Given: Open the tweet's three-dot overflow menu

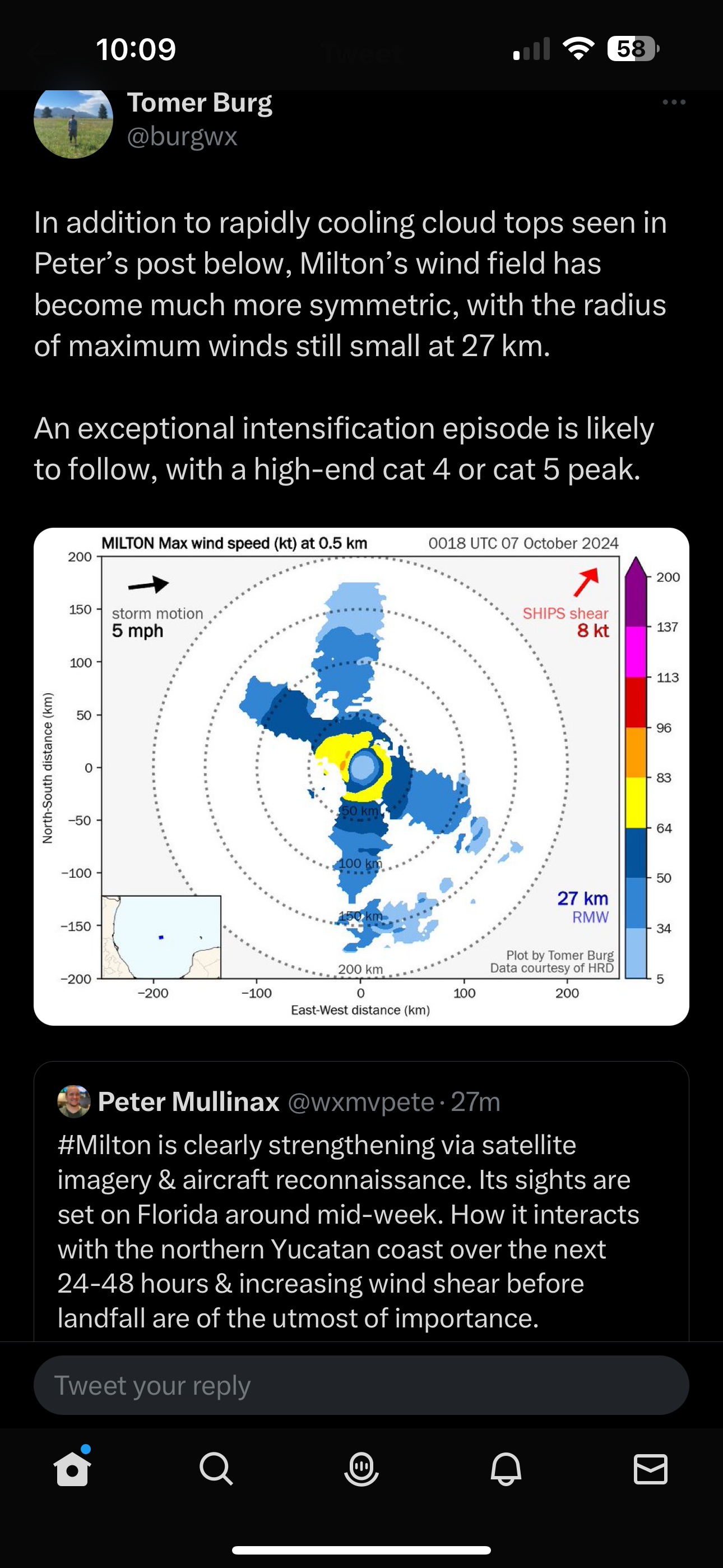Looking at the screenshot, I should 674,102.
